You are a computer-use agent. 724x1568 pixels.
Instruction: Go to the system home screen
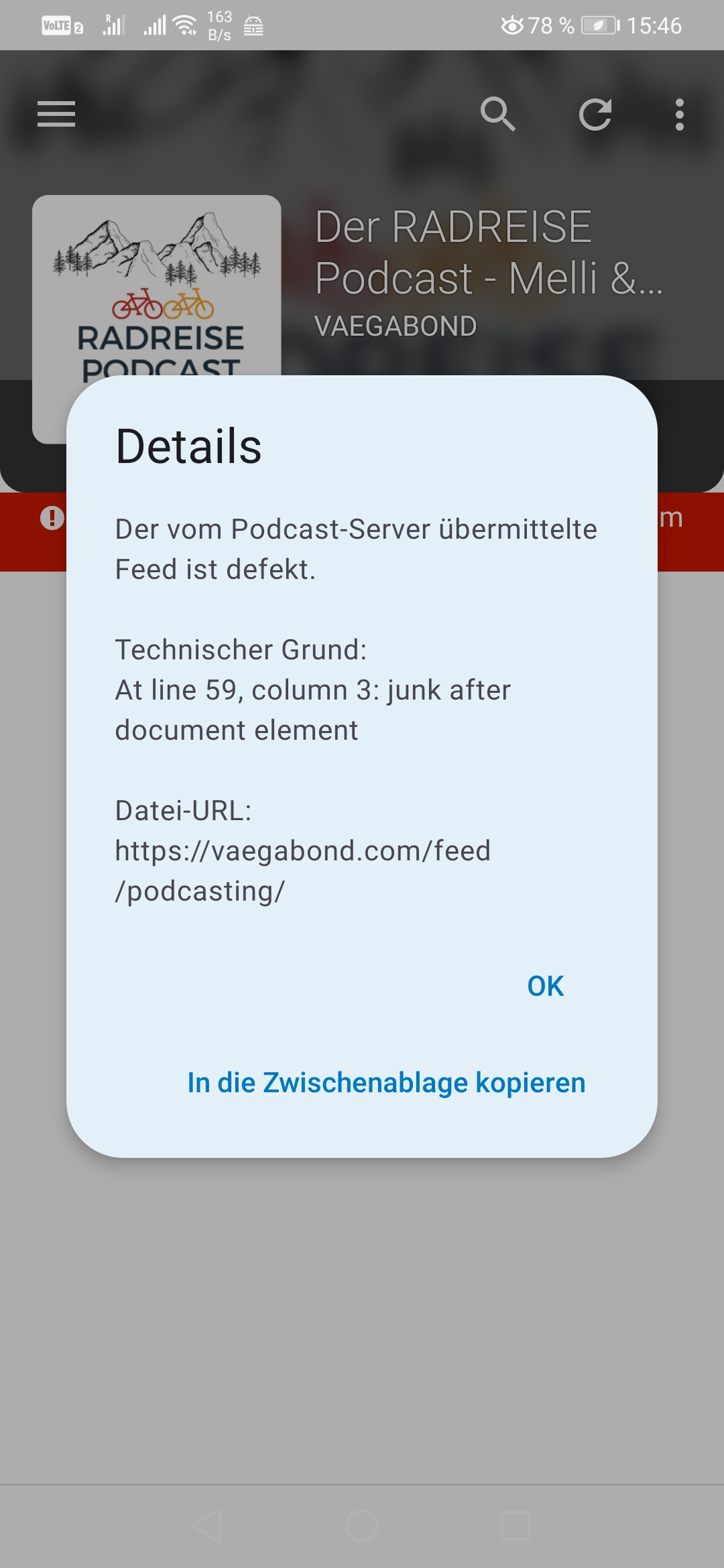pyautogui.click(x=362, y=1526)
